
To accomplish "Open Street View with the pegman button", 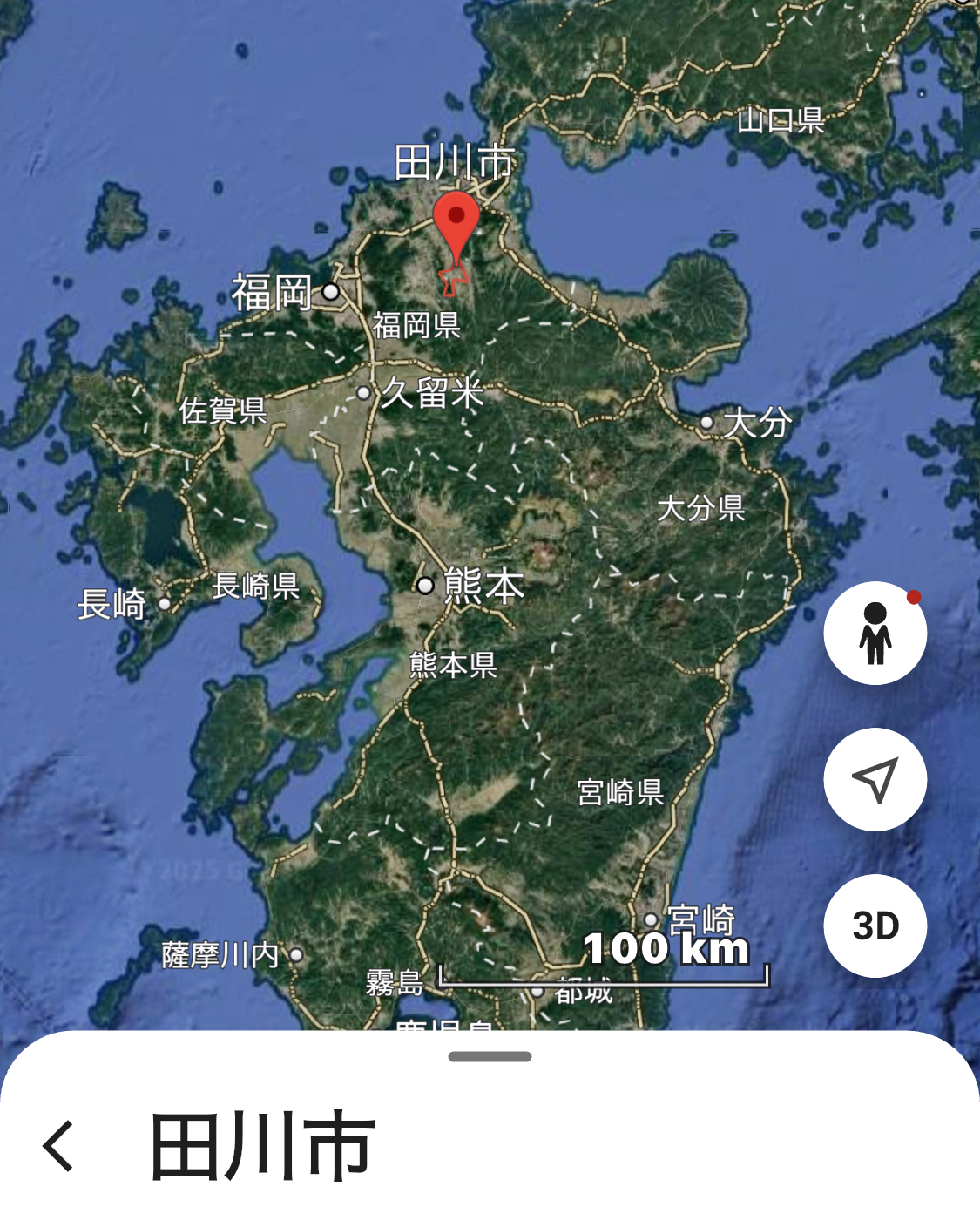I will tap(875, 633).
